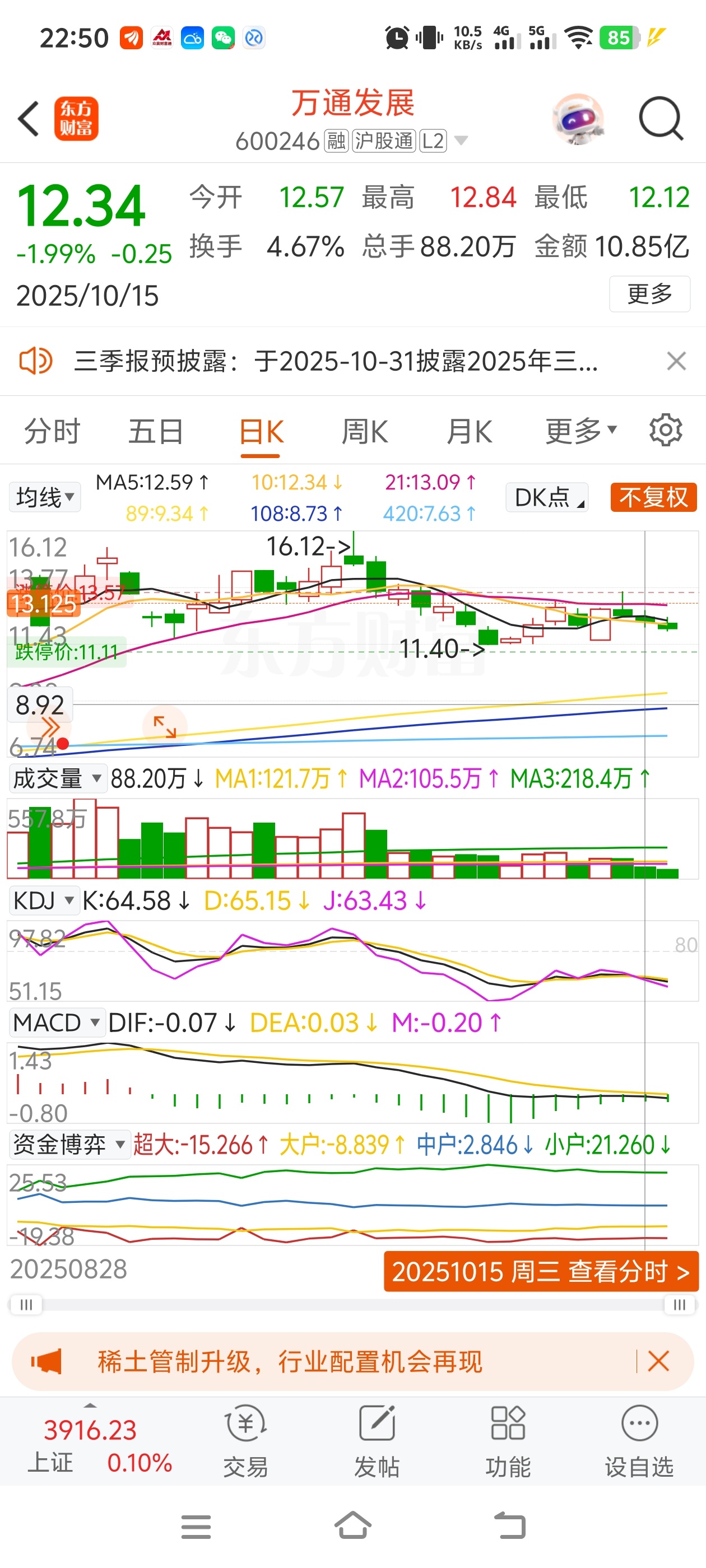Switch to the 分时 chart tab
Image resolution: width=706 pixels, height=1568 pixels.
(x=52, y=432)
